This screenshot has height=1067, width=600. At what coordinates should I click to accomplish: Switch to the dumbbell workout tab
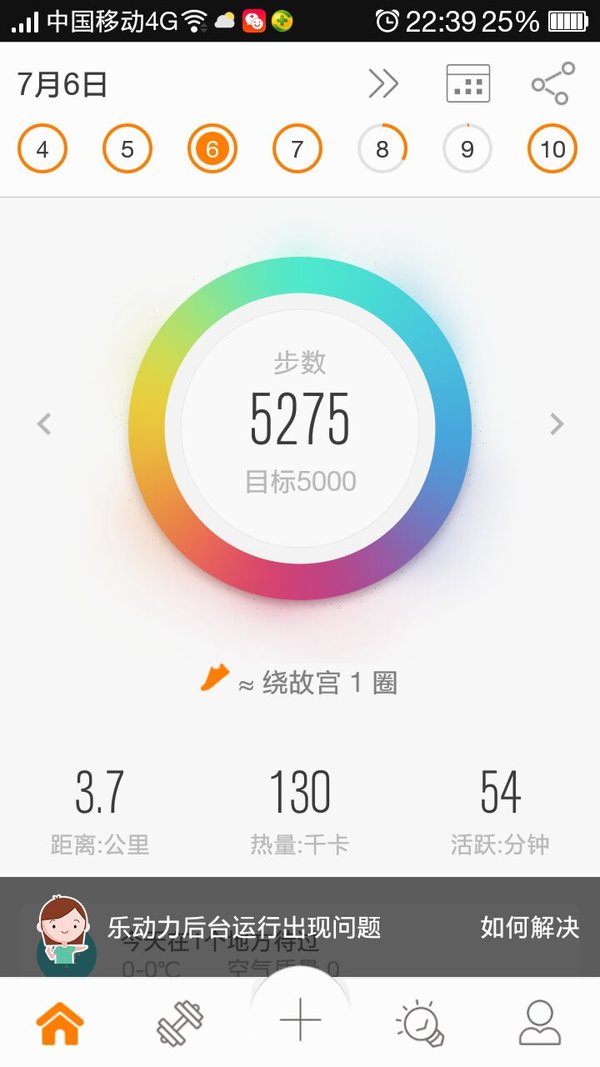click(x=180, y=1023)
